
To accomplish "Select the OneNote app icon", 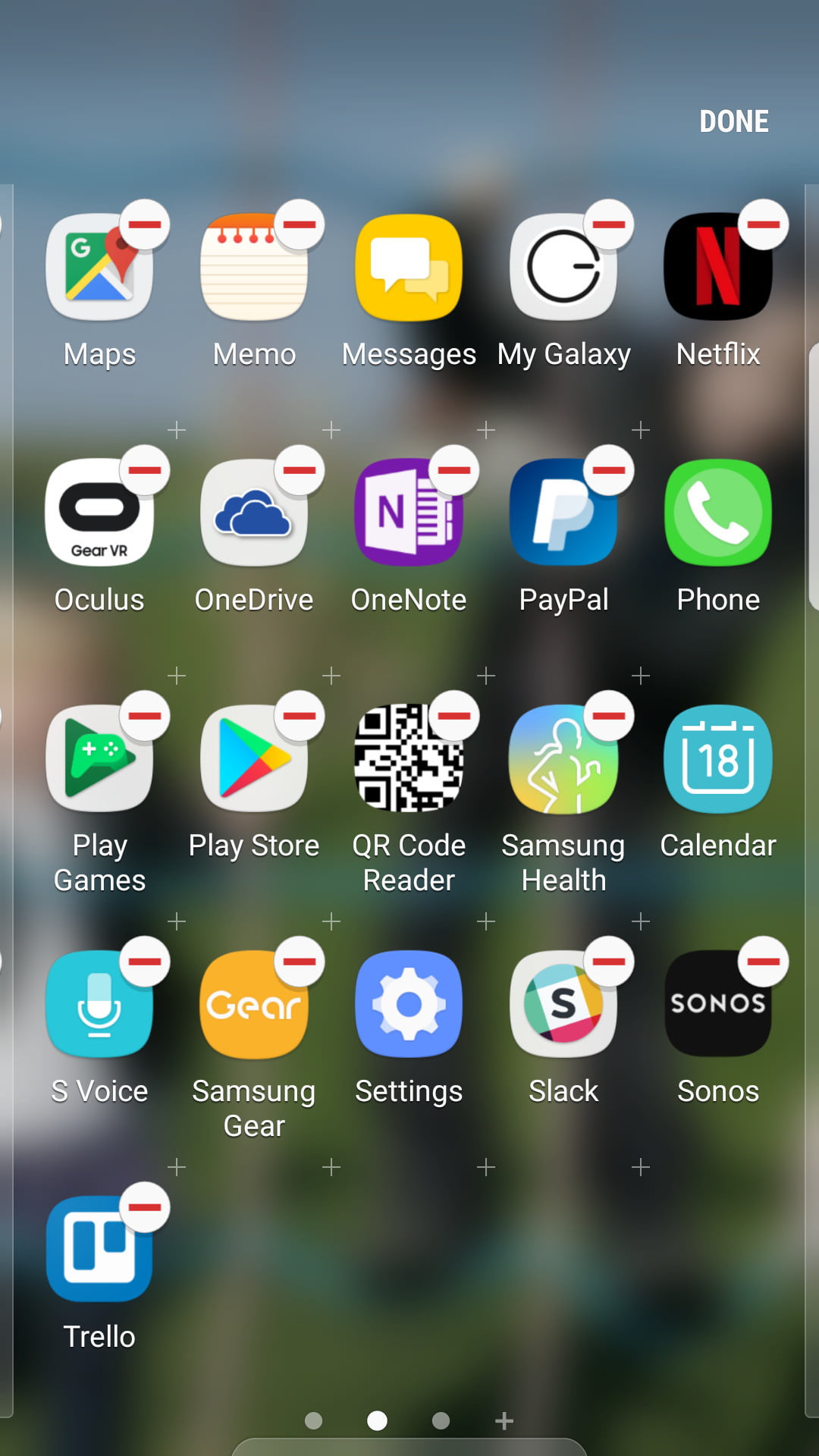I will point(409,513).
